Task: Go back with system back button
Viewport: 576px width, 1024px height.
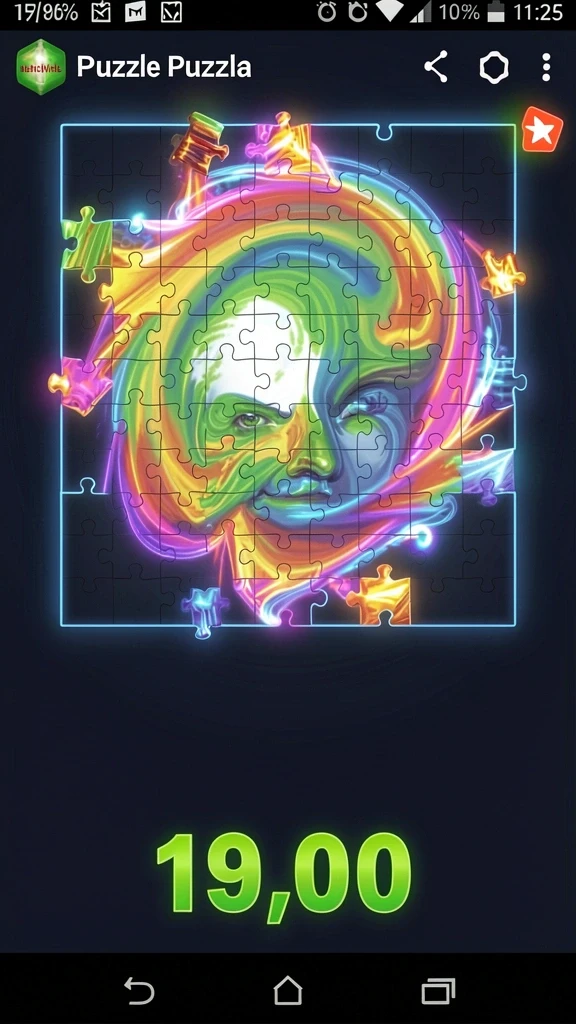Action: 139,991
